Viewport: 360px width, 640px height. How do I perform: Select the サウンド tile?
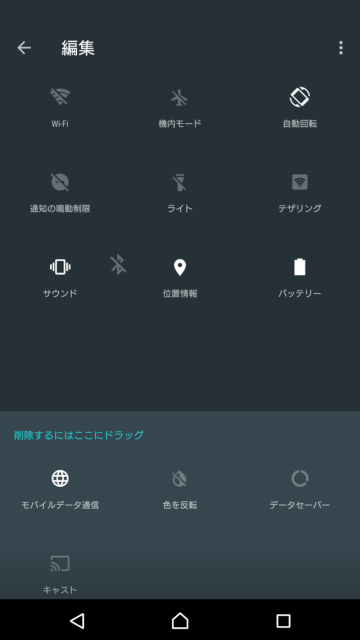(60, 278)
